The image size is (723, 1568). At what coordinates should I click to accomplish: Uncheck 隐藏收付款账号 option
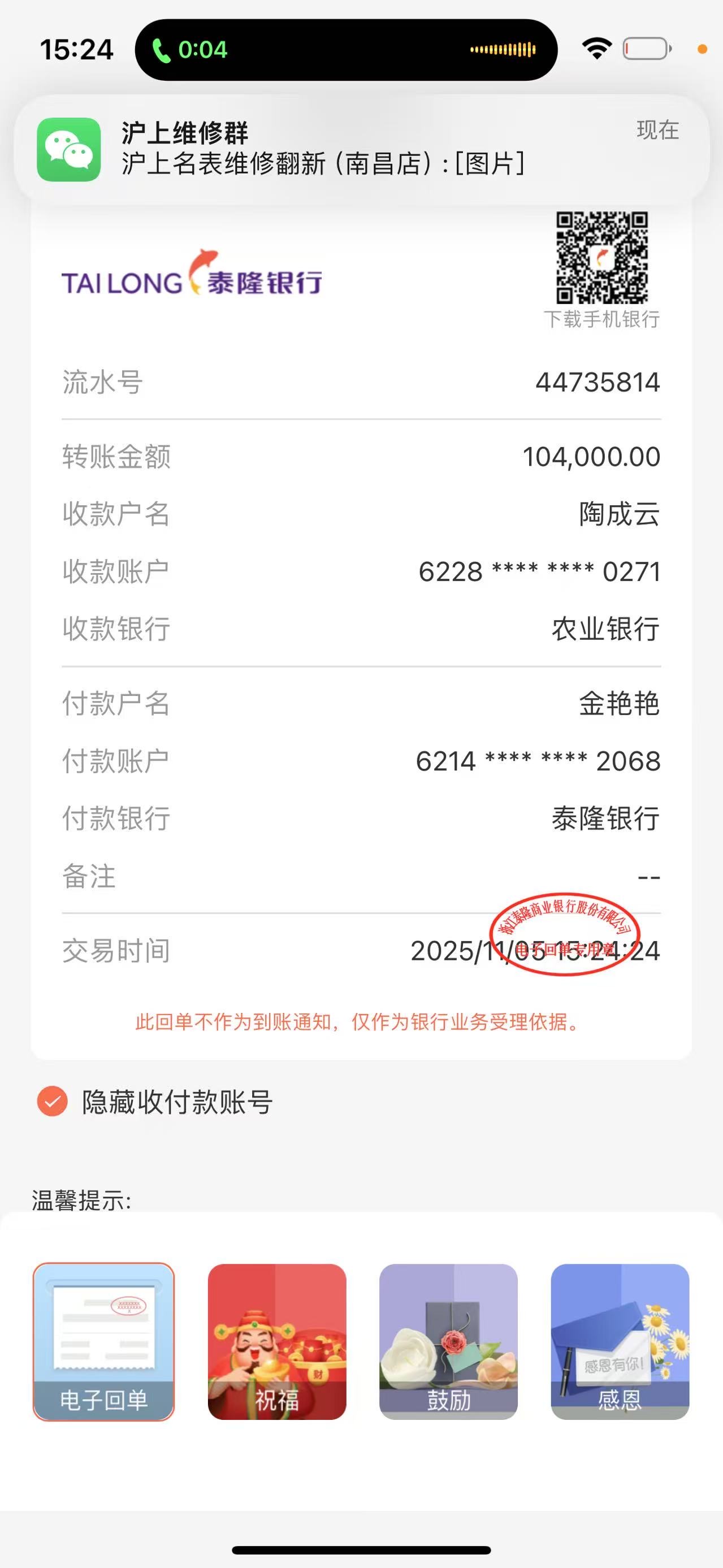click(53, 1101)
